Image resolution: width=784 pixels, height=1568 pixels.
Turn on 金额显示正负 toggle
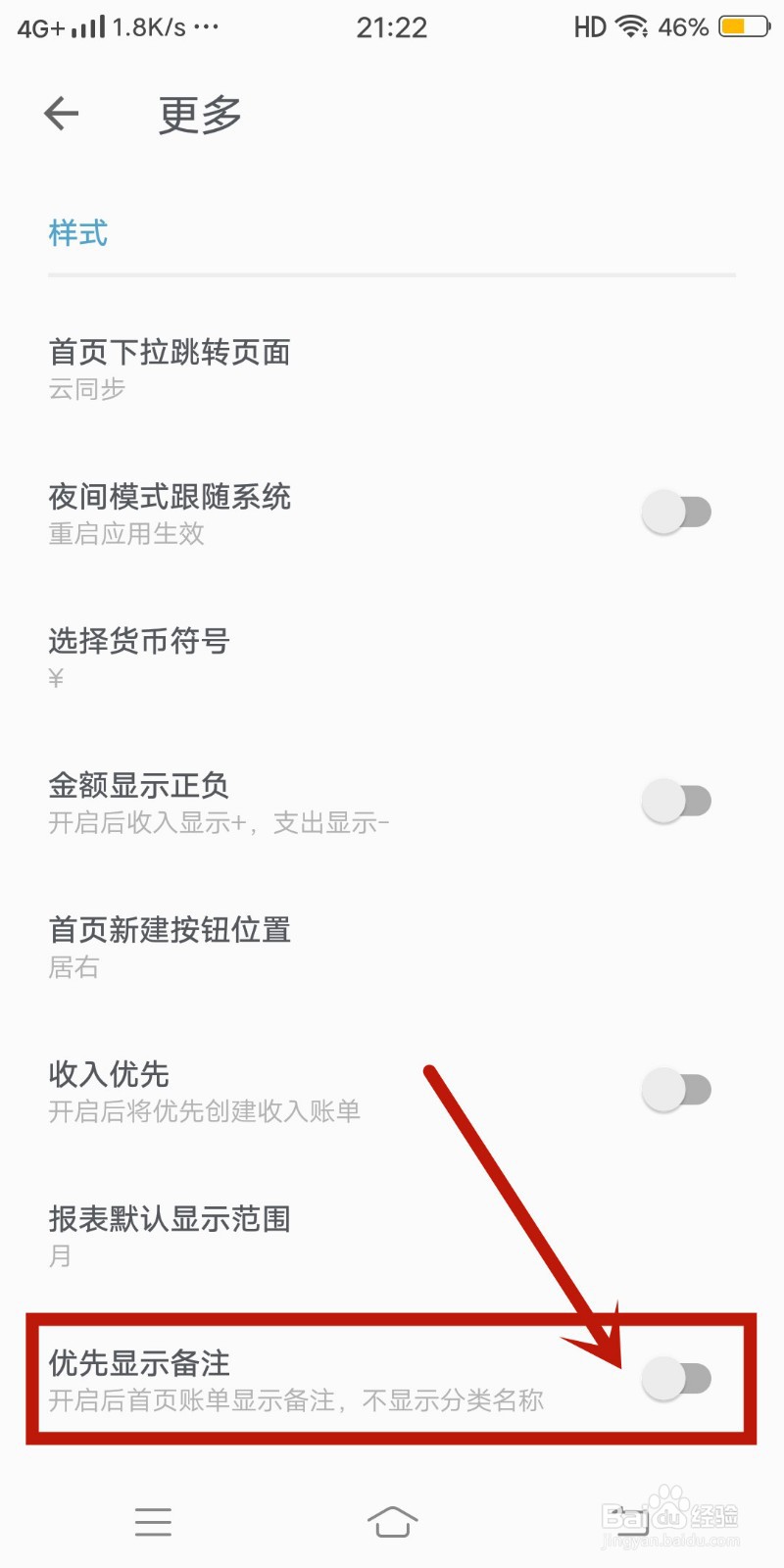[676, 801]
